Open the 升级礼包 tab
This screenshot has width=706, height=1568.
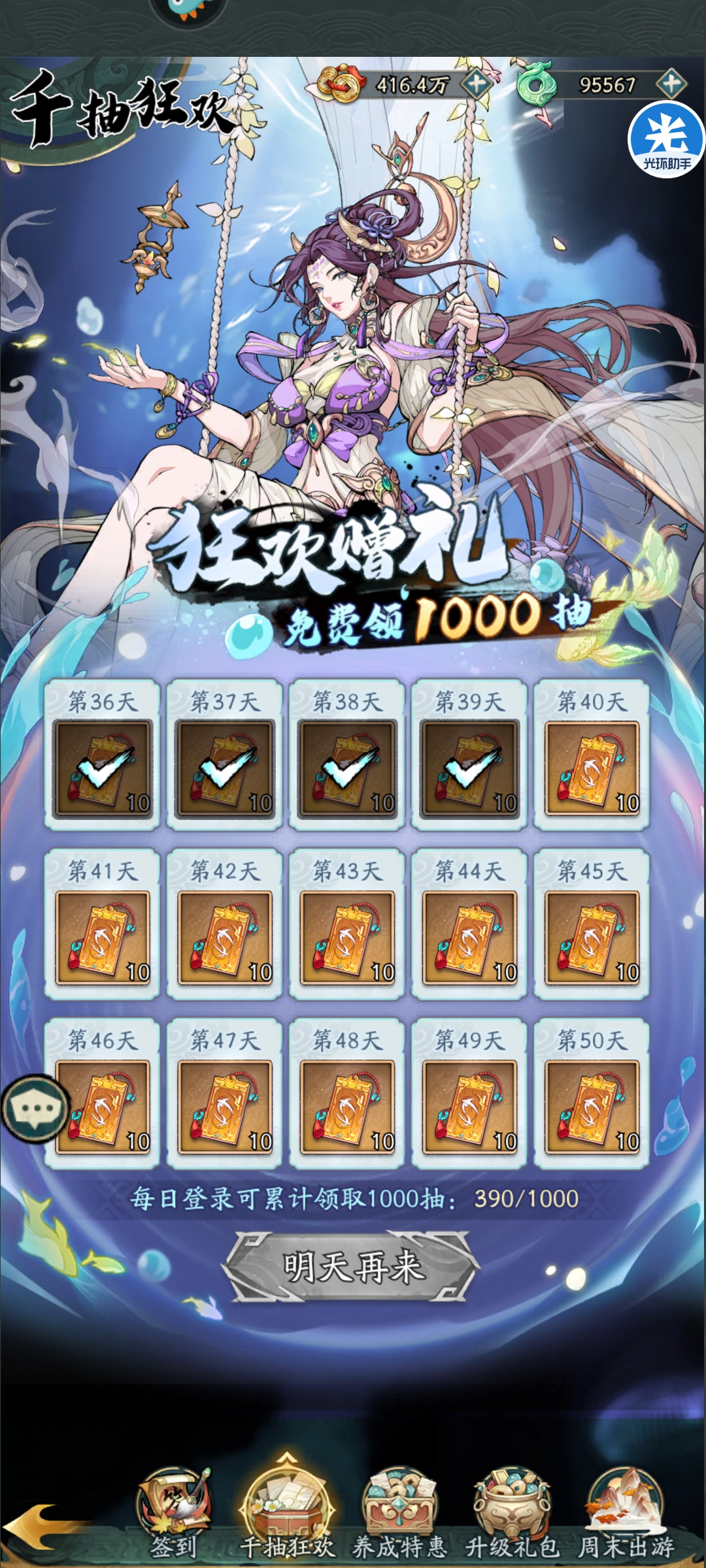512,1514
